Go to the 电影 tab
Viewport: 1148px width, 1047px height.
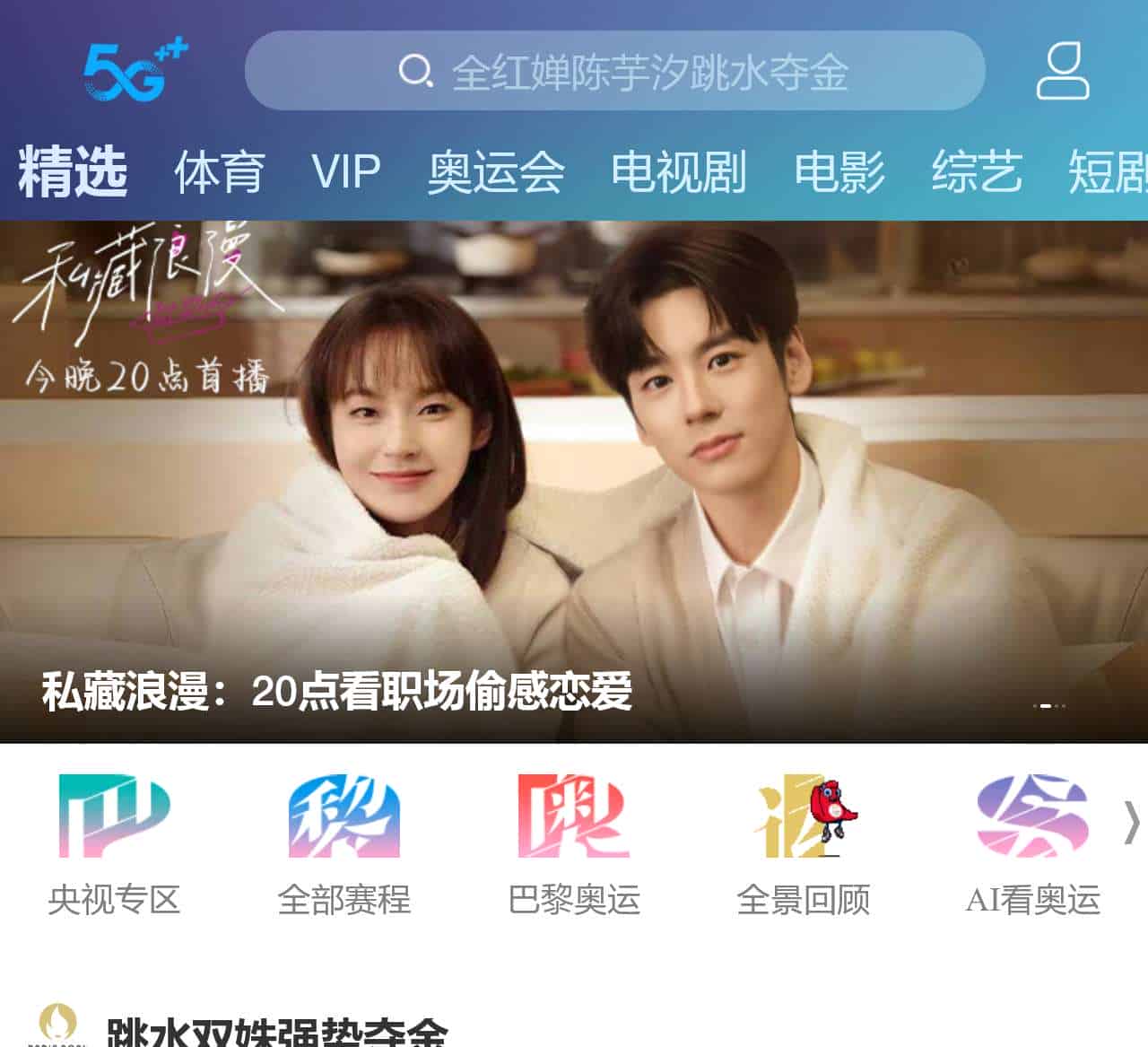click(x=839, y=171)
